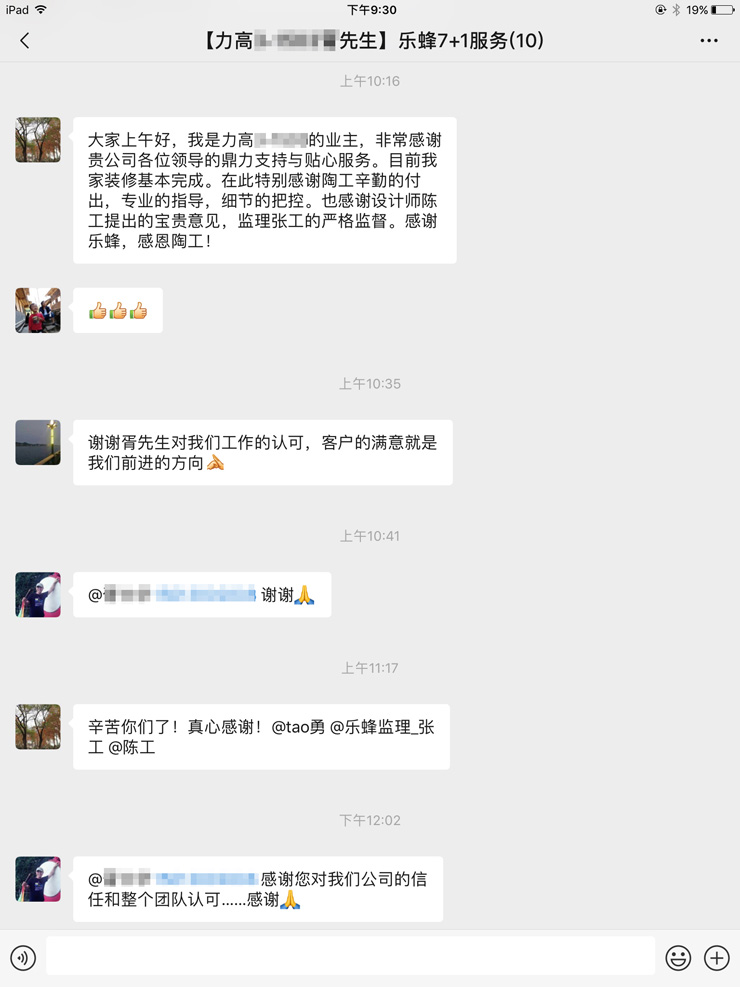Open the plus attachment menu
The height and width of the screenshot is (987, 740).
716,958
